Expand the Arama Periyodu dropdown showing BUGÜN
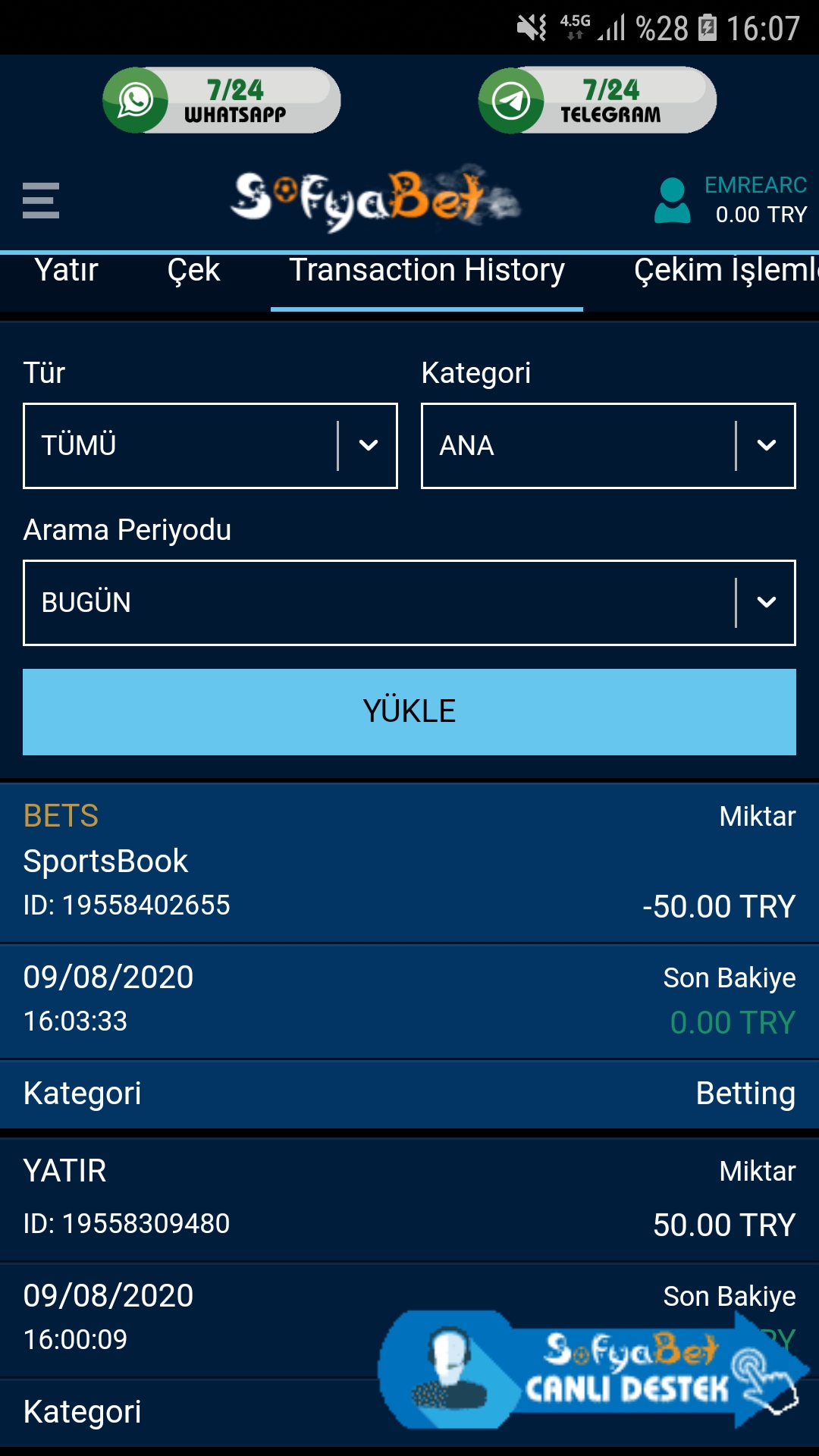 [x=409, y=603]
